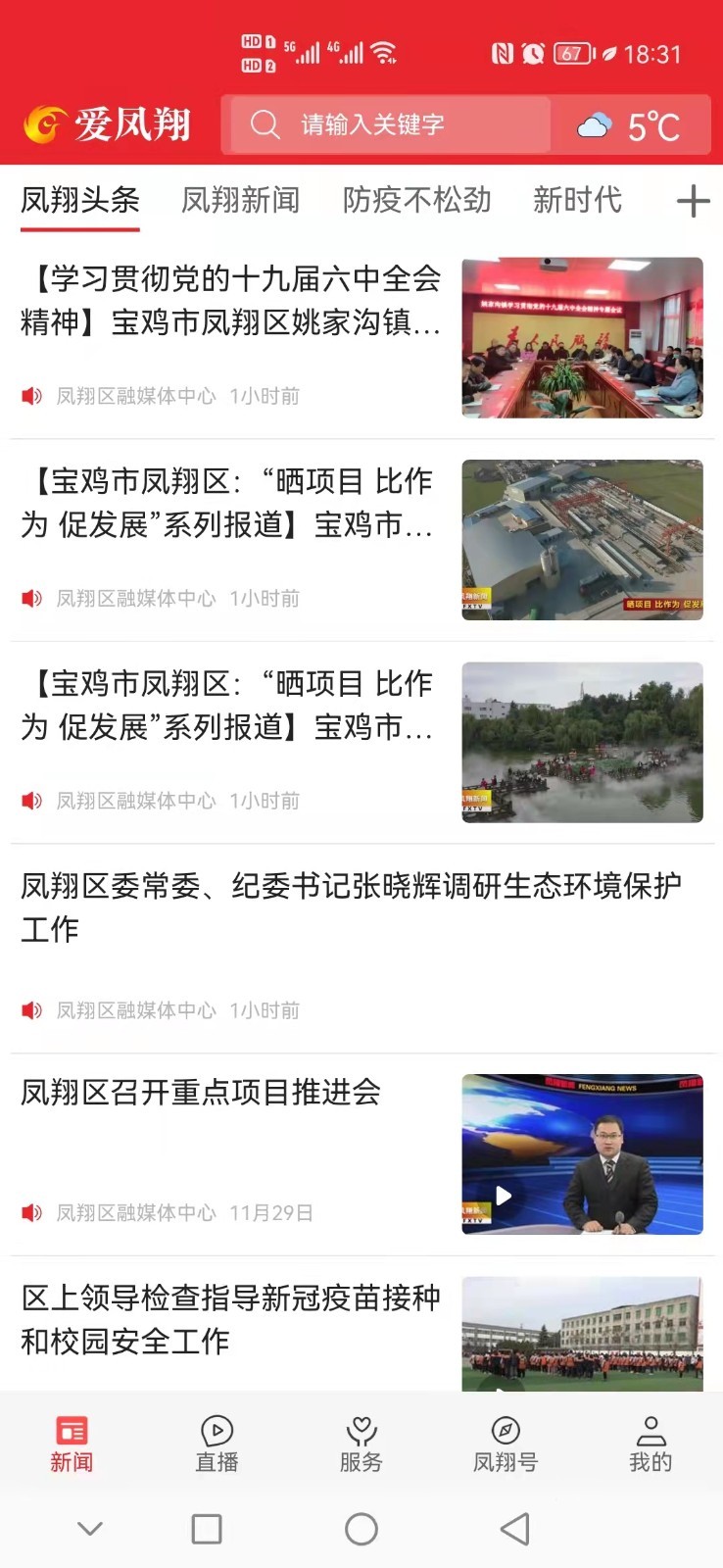This screenshot has width=723, height=1568.
Task: Switch to the 新时代 tab
Action: click(577, 200)
